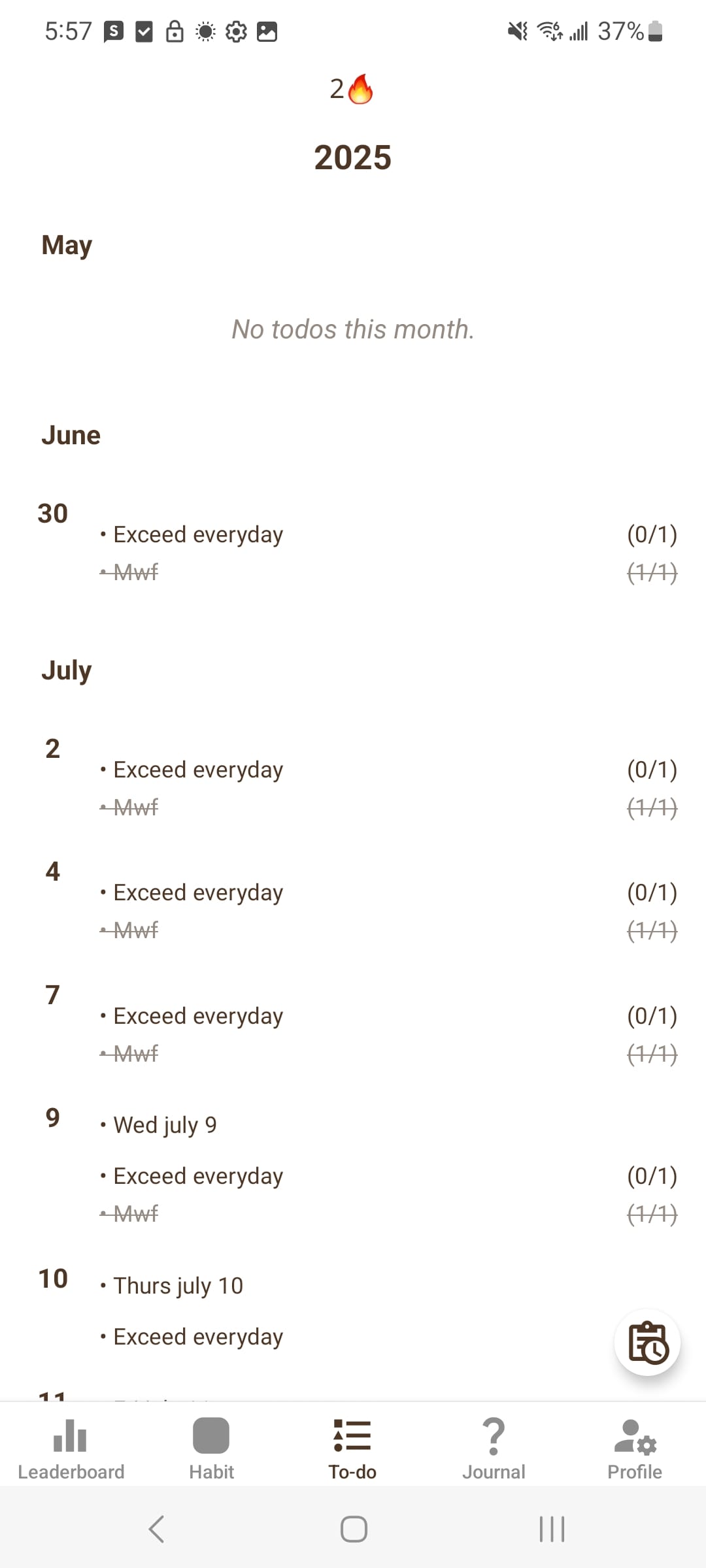Open the Wed july 9 todo

[x=165, y=1125]
